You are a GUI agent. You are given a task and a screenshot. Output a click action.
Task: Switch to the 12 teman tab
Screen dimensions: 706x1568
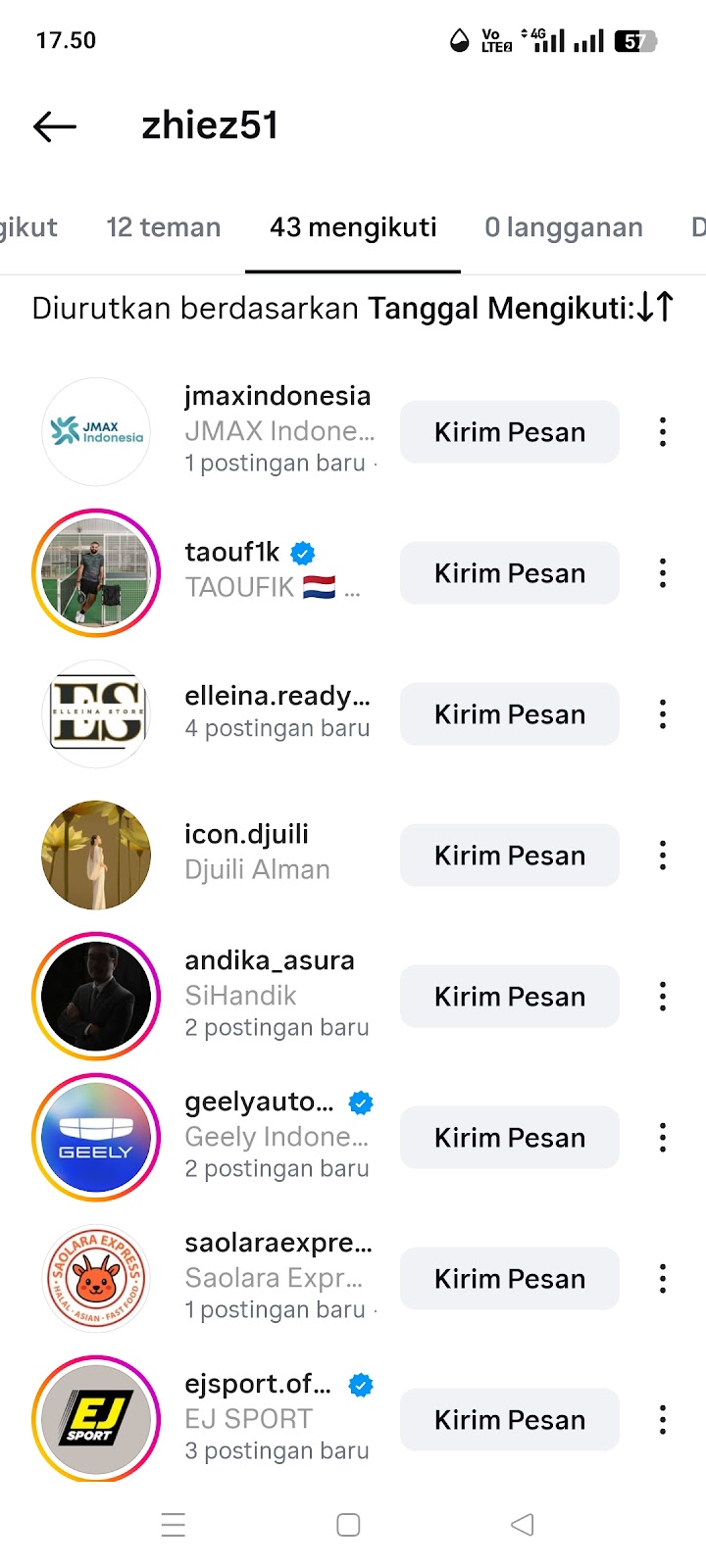tap(164, 227)
